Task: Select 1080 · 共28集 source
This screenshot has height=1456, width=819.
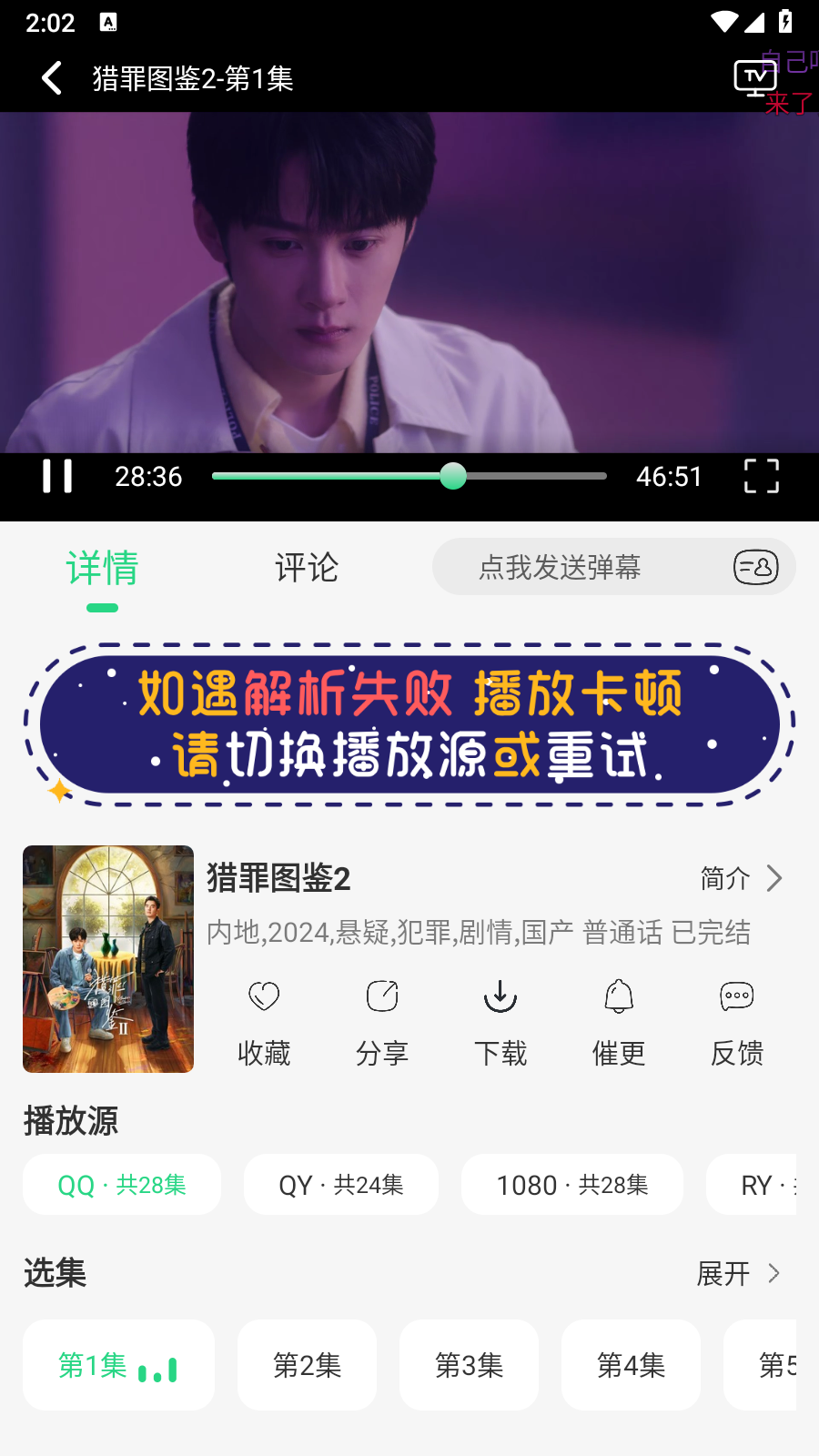Action: (x=572, y=1185)
